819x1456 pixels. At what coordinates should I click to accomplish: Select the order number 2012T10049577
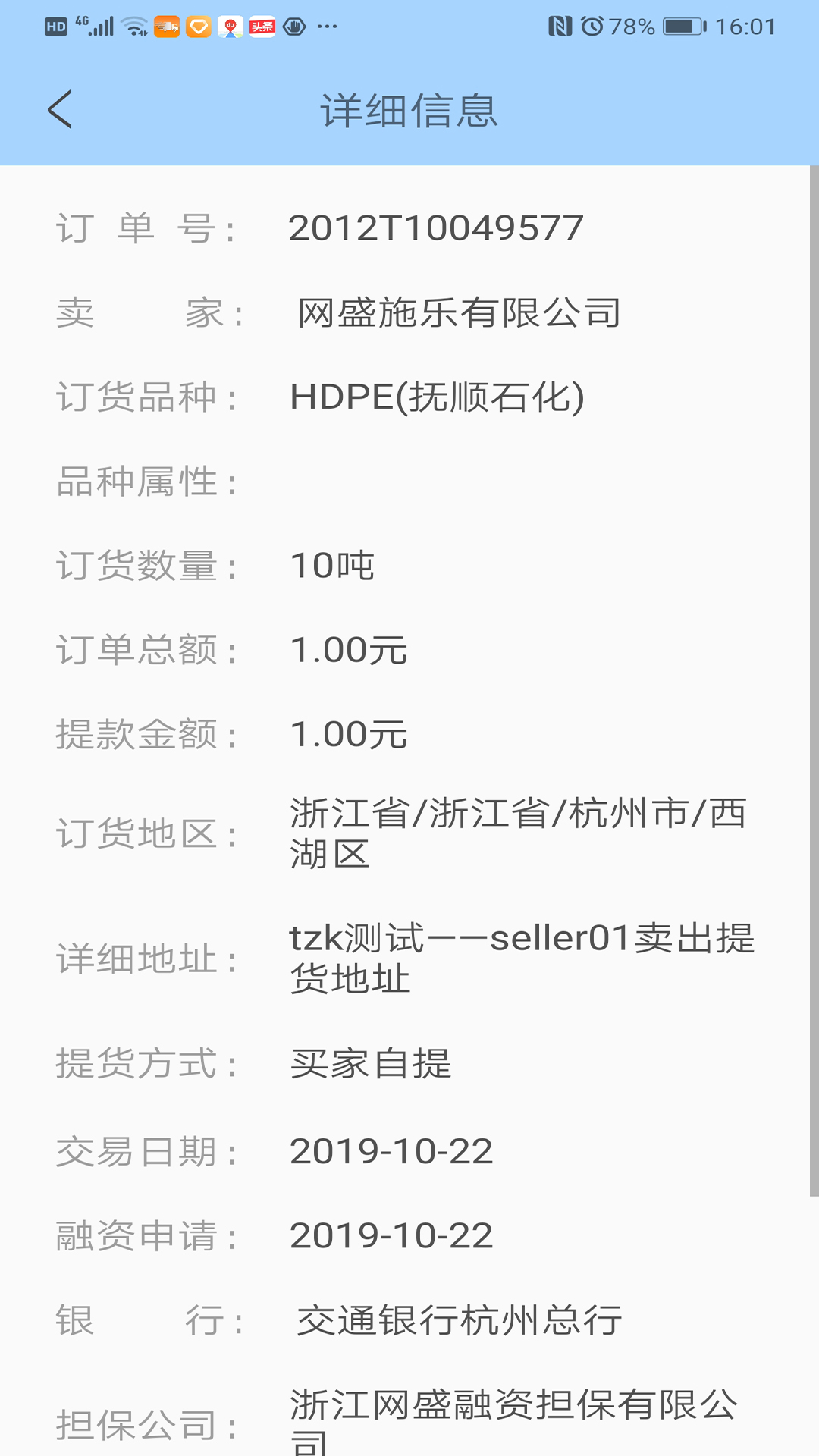[x=437, y=227]
